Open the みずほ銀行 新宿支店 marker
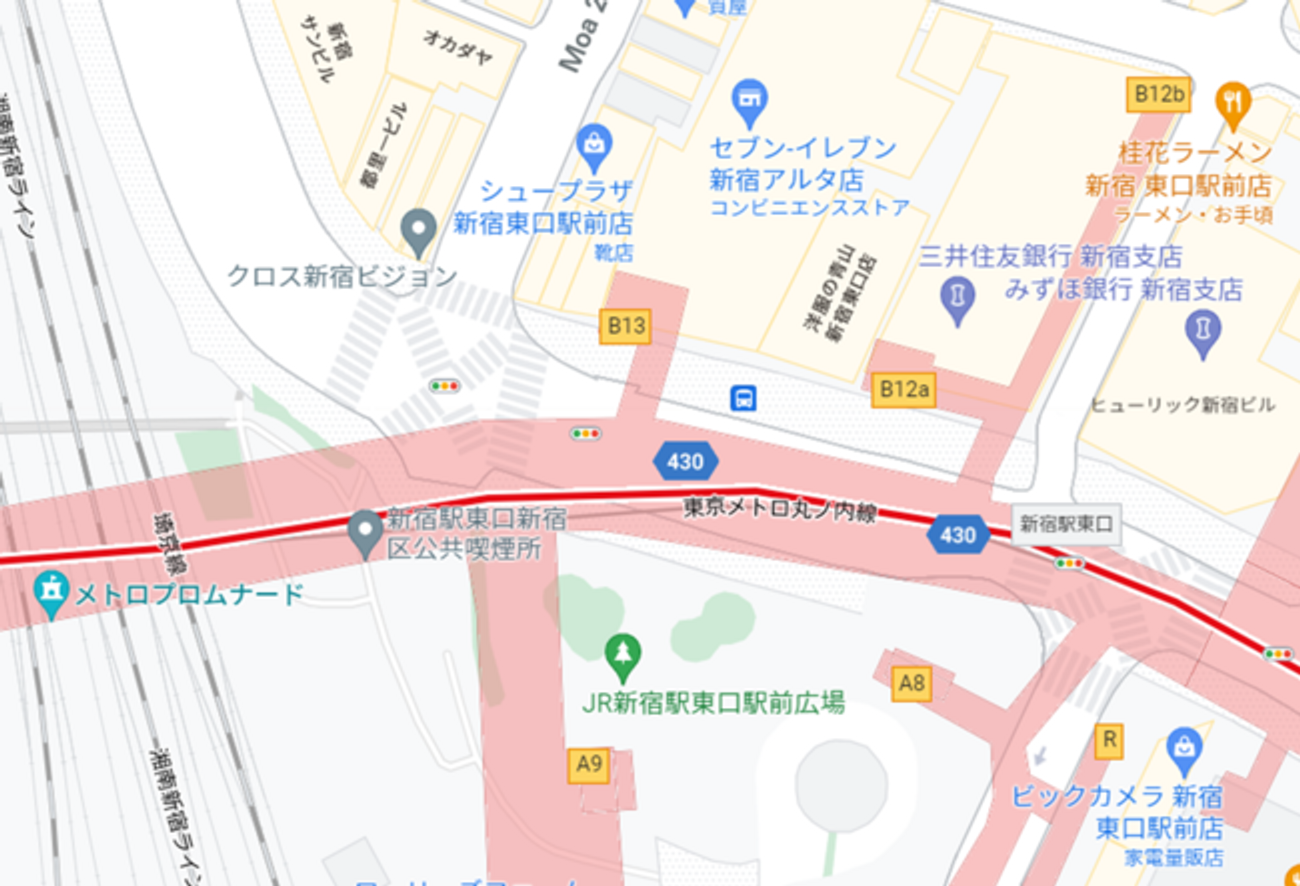Screen dimensions: 1300x886 click(1202, 332)
